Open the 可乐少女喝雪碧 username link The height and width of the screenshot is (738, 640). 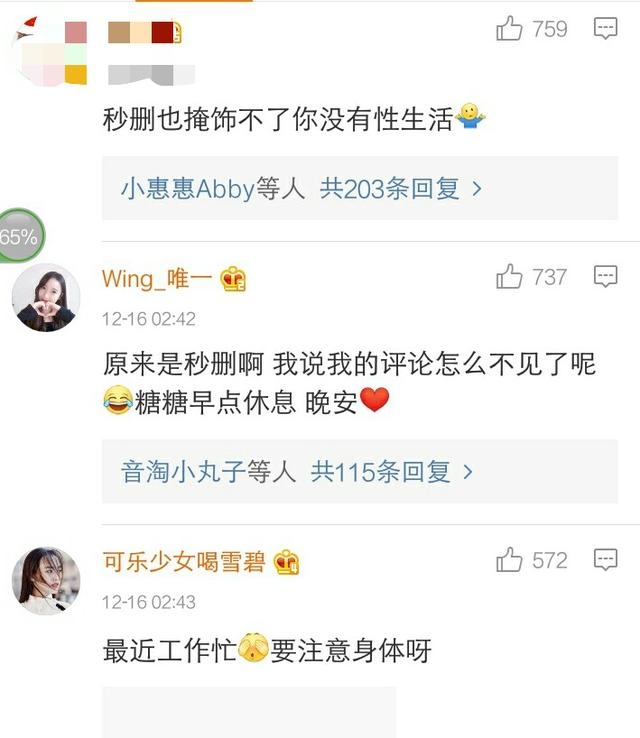pyautogui.click(x=184, y=562)
